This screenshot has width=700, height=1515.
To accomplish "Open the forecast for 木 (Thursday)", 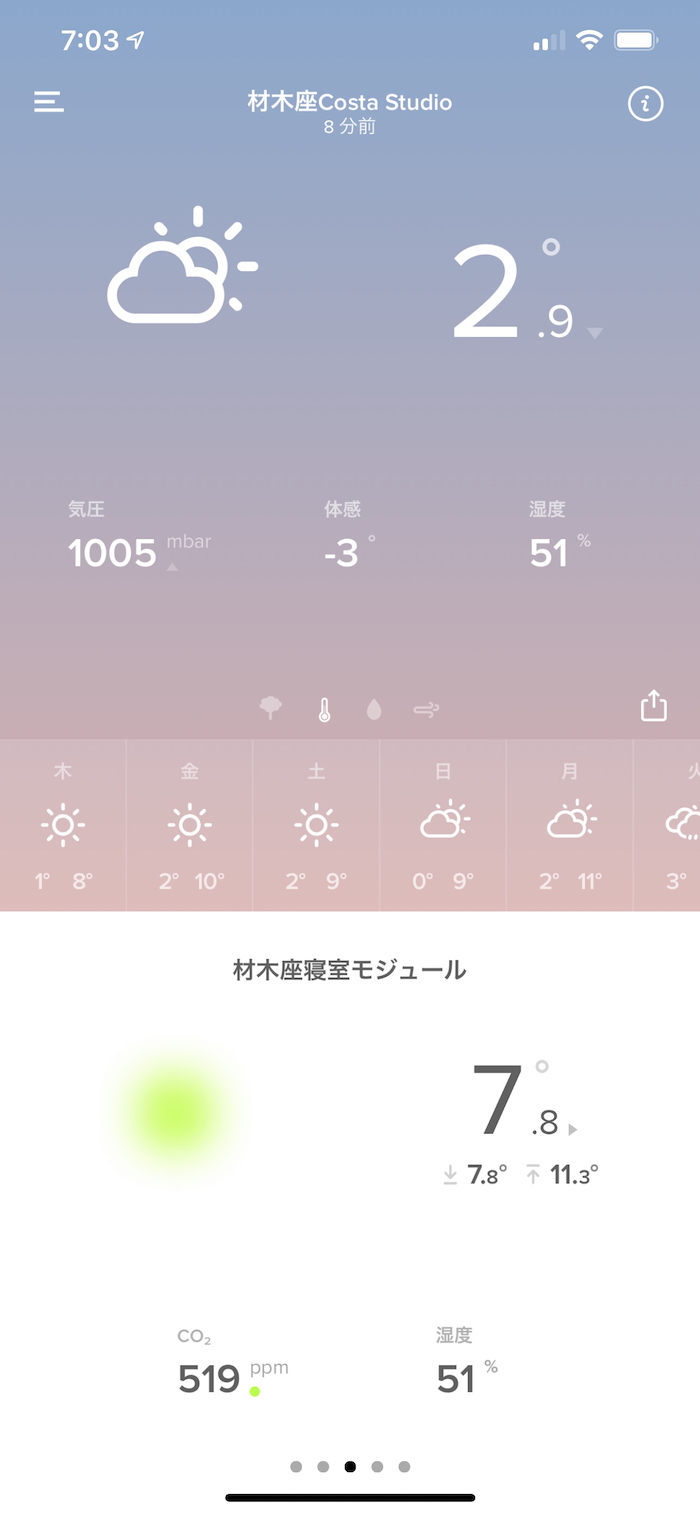I will (63, 825).
